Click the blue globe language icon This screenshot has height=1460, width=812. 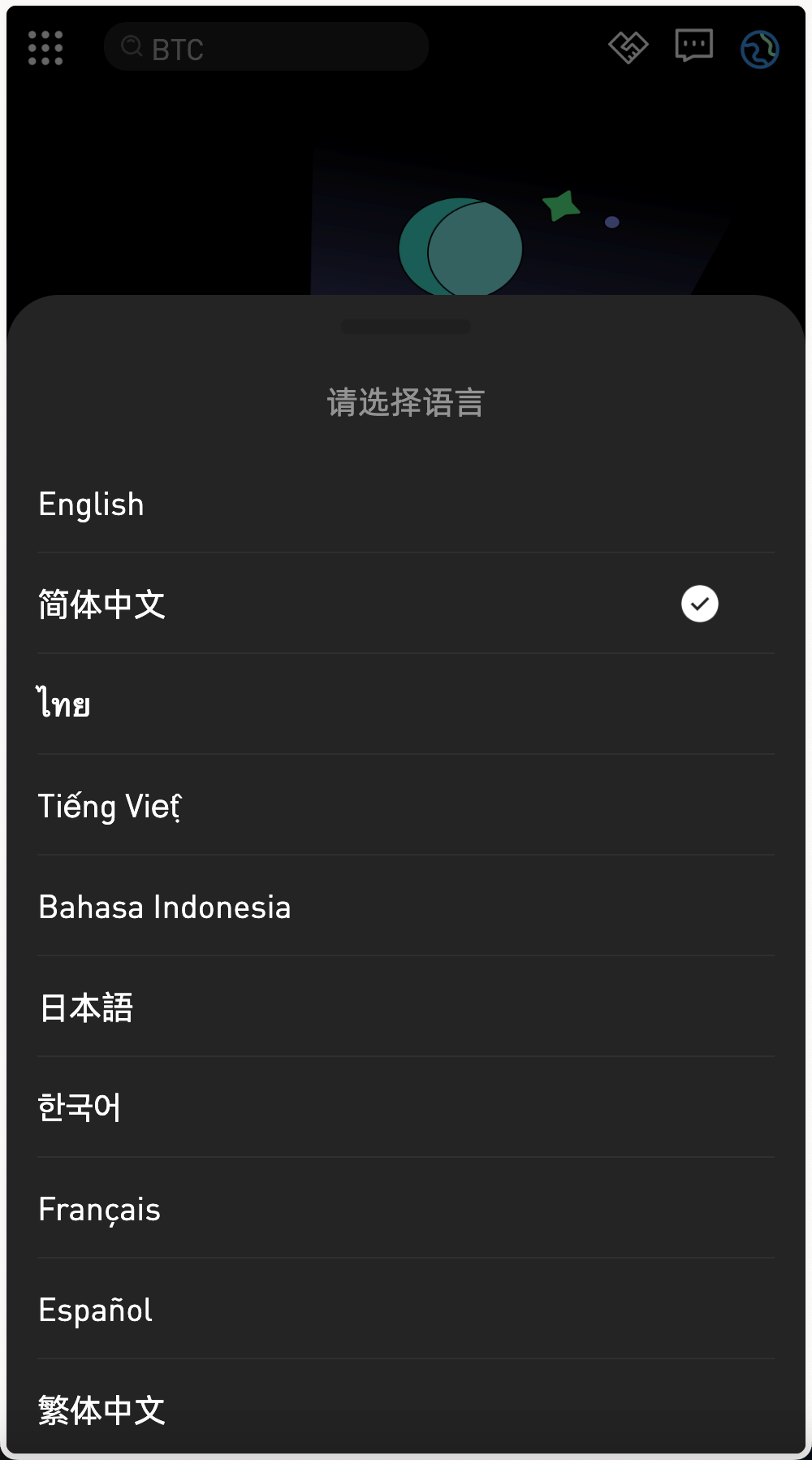[758, 49]
